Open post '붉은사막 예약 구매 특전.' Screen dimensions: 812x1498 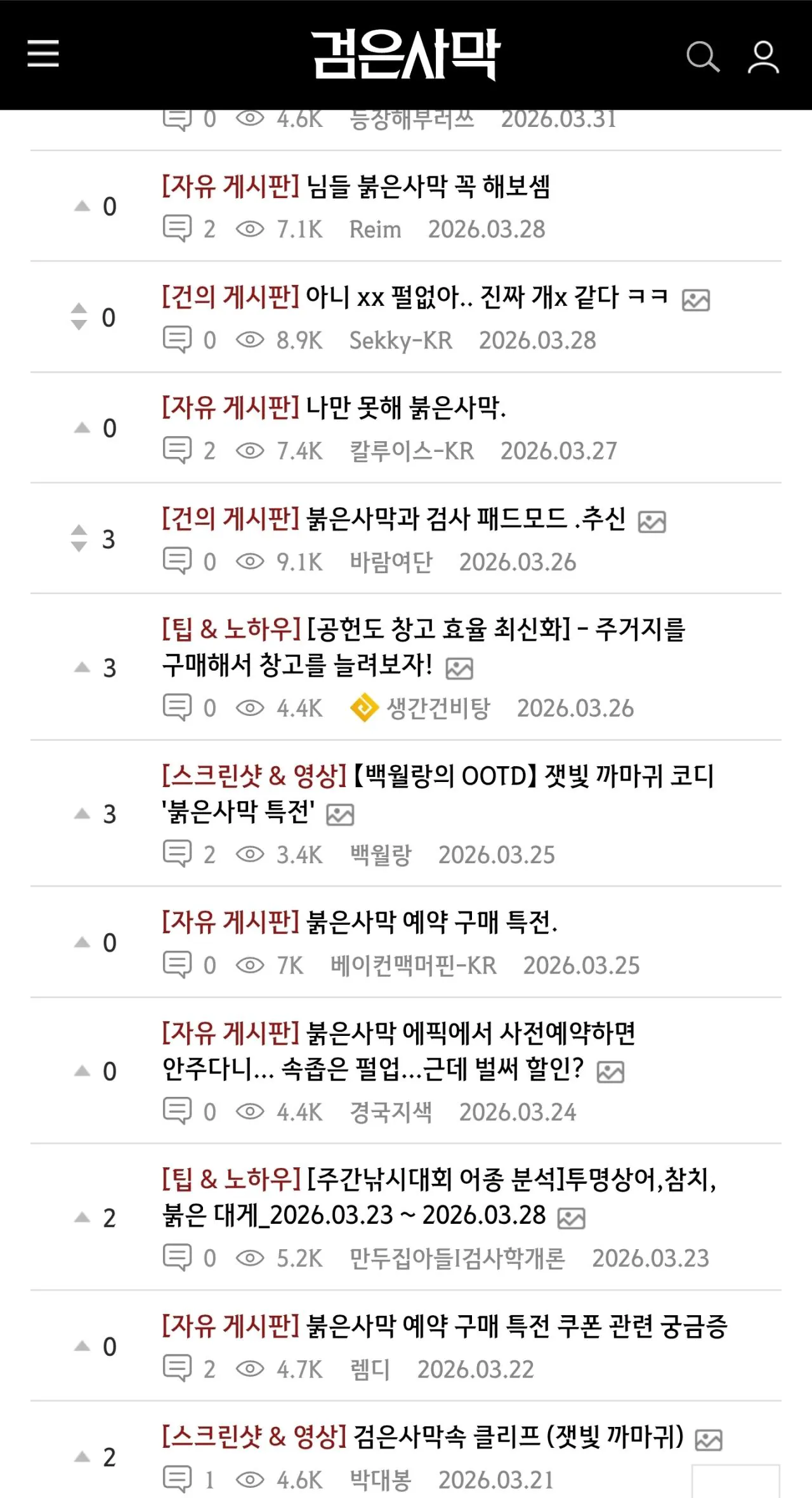pos(431,922)
